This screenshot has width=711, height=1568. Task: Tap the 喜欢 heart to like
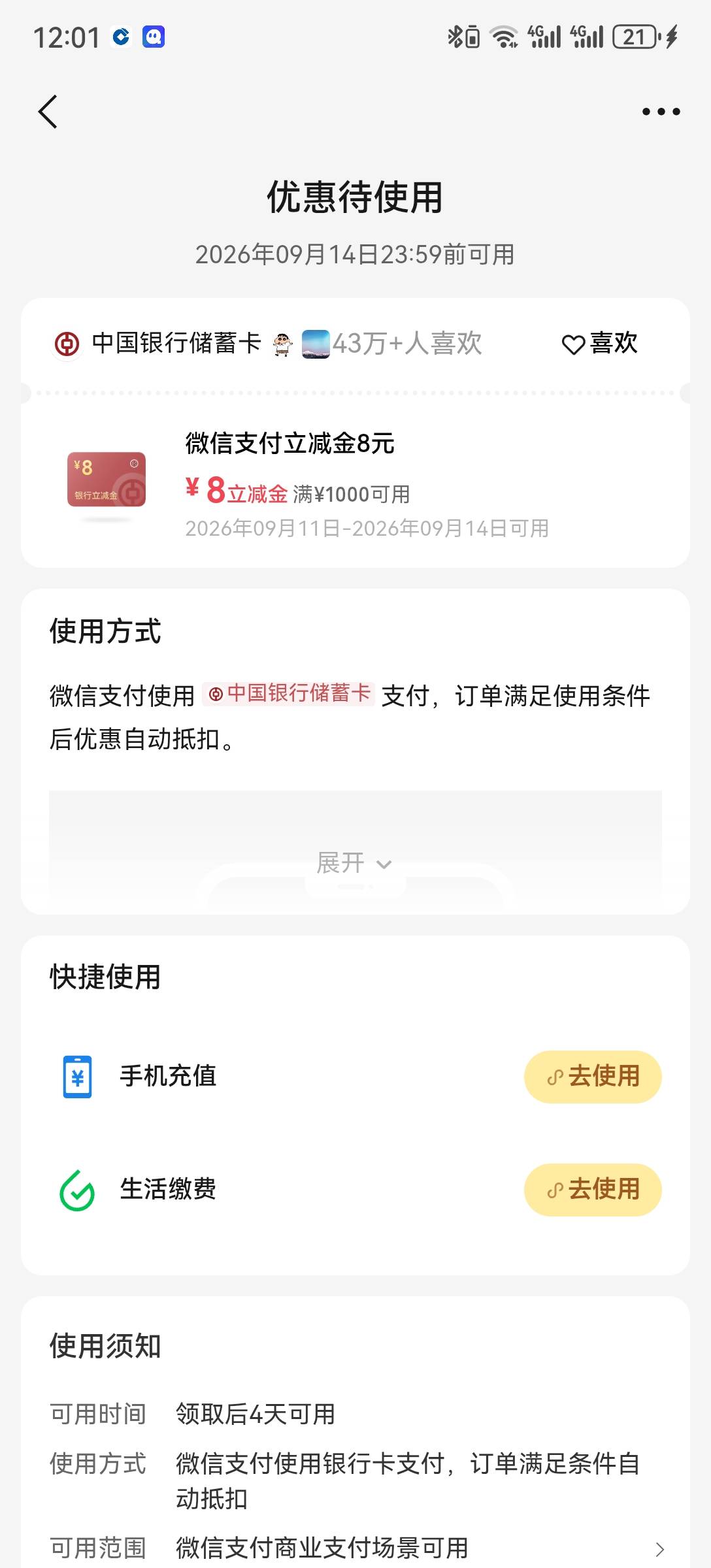599,343
